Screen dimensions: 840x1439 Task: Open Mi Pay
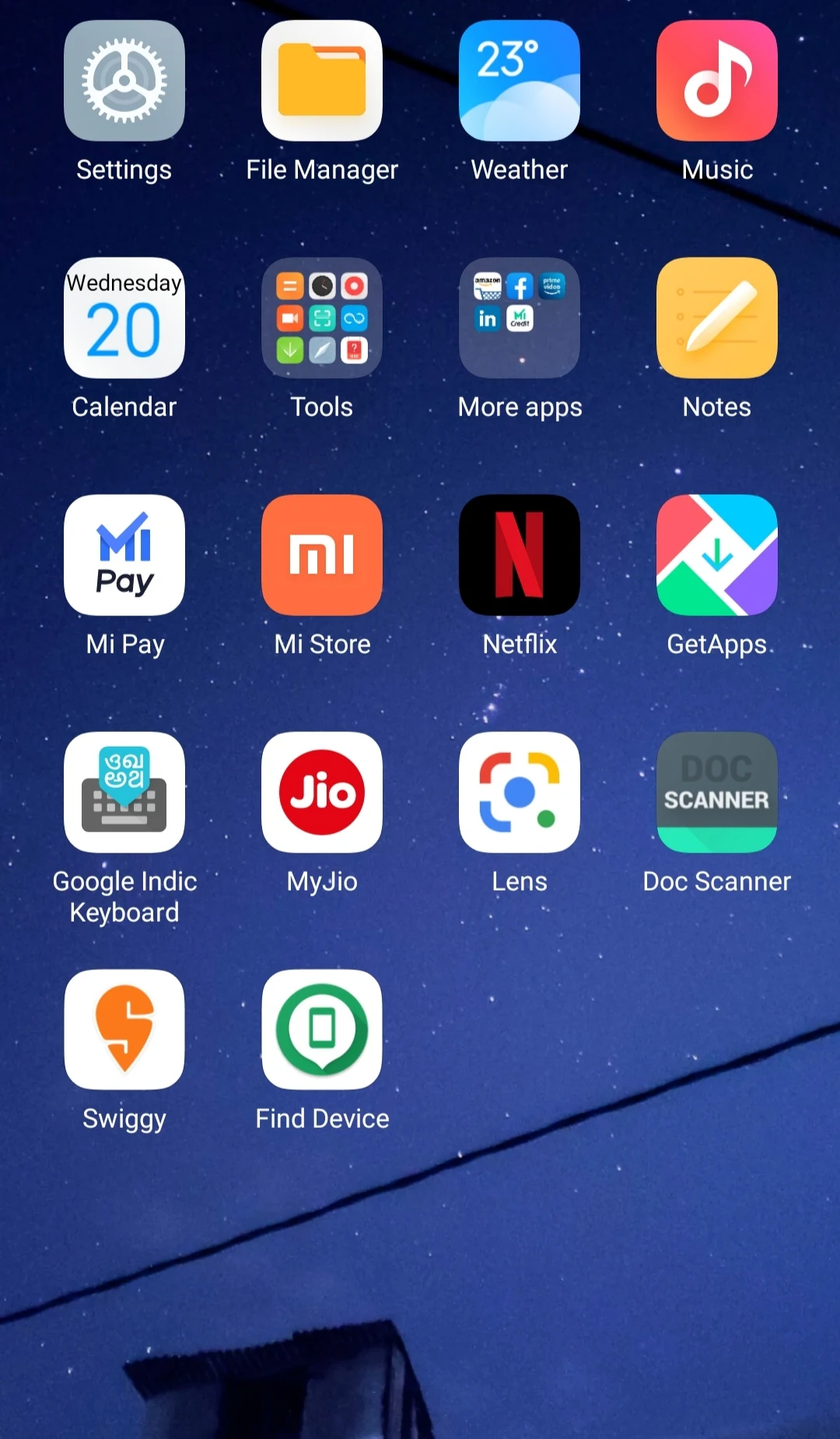coord(124,555)
